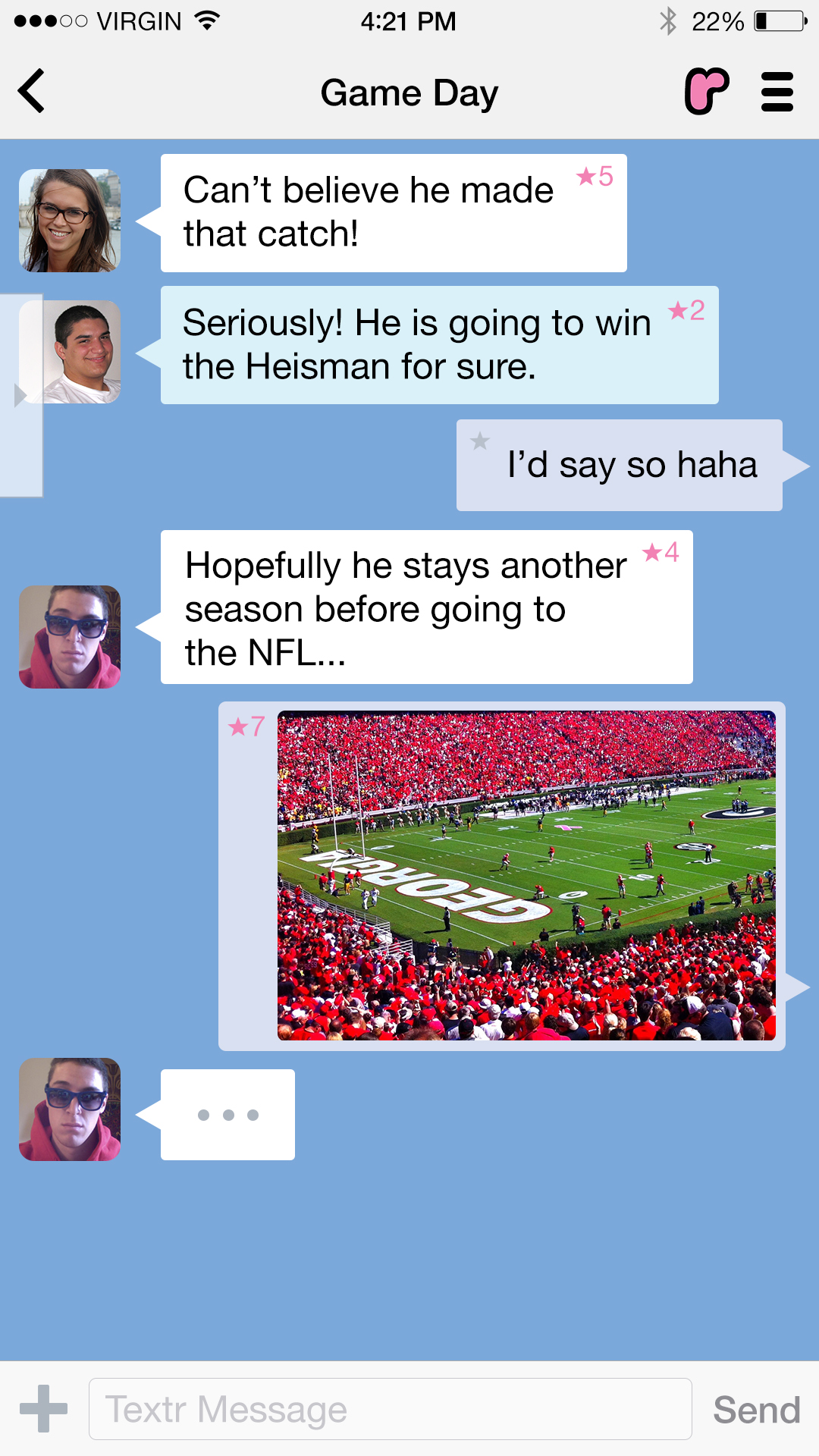The height and width of the screenshot is (1456, 819).
Task: Open the pink Textr logo icon
Action: 707,92
